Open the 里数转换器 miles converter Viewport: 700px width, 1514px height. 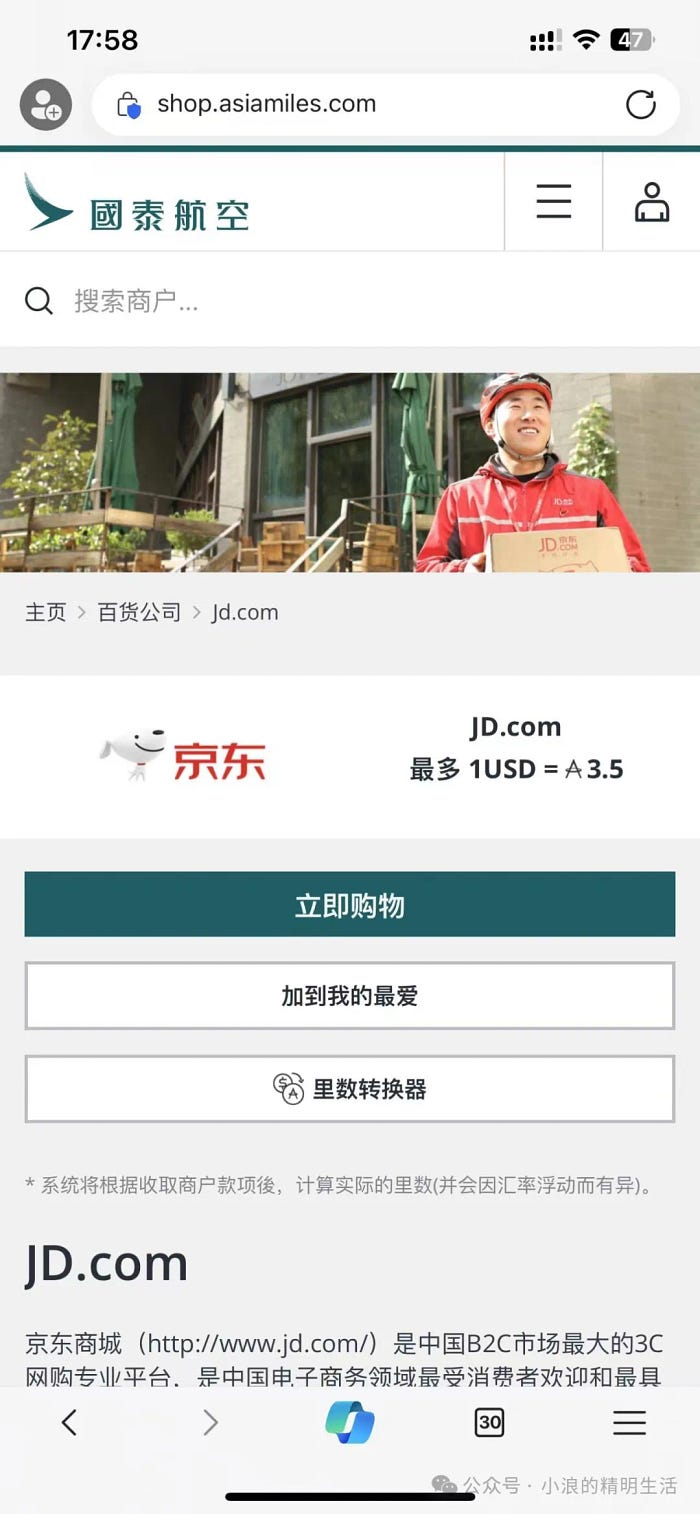349,1089
